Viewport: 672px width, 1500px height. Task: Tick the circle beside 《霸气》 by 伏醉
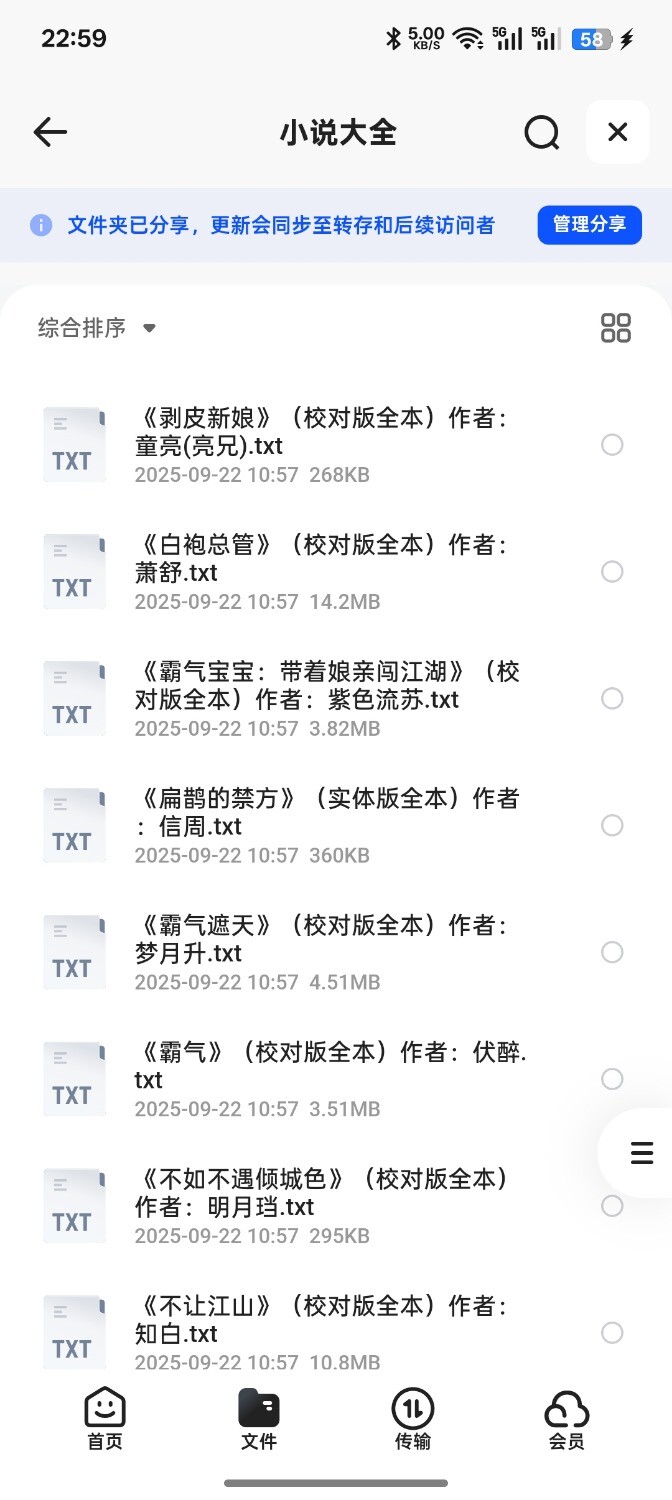pos(612,1079)
